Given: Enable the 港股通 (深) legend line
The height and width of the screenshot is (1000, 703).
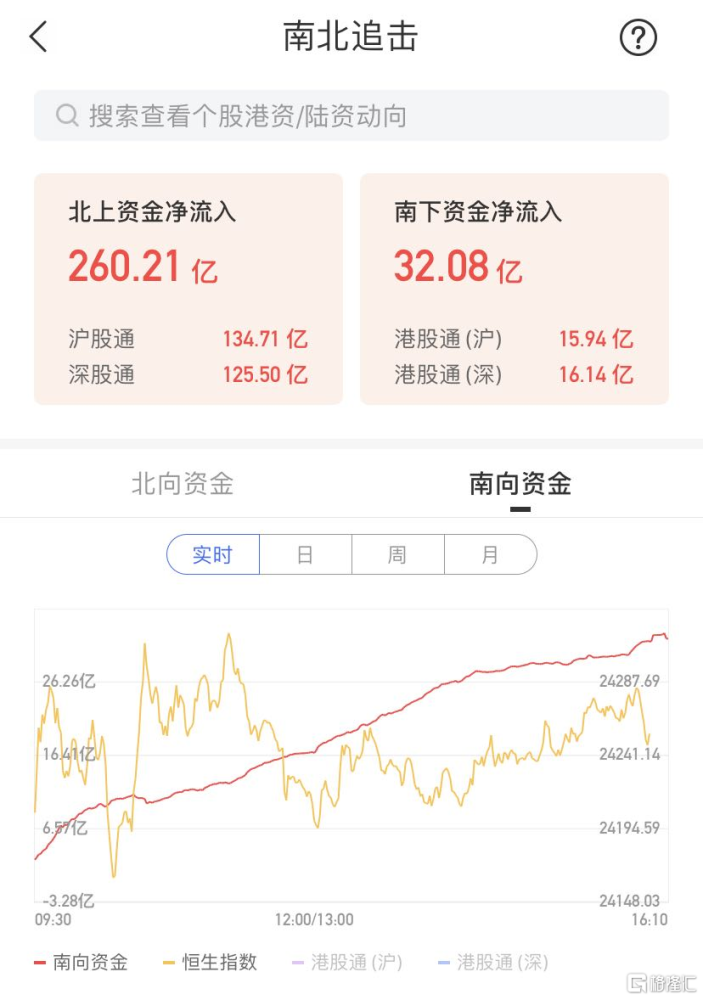Looking at the screenshot, I should coord(493,963).
